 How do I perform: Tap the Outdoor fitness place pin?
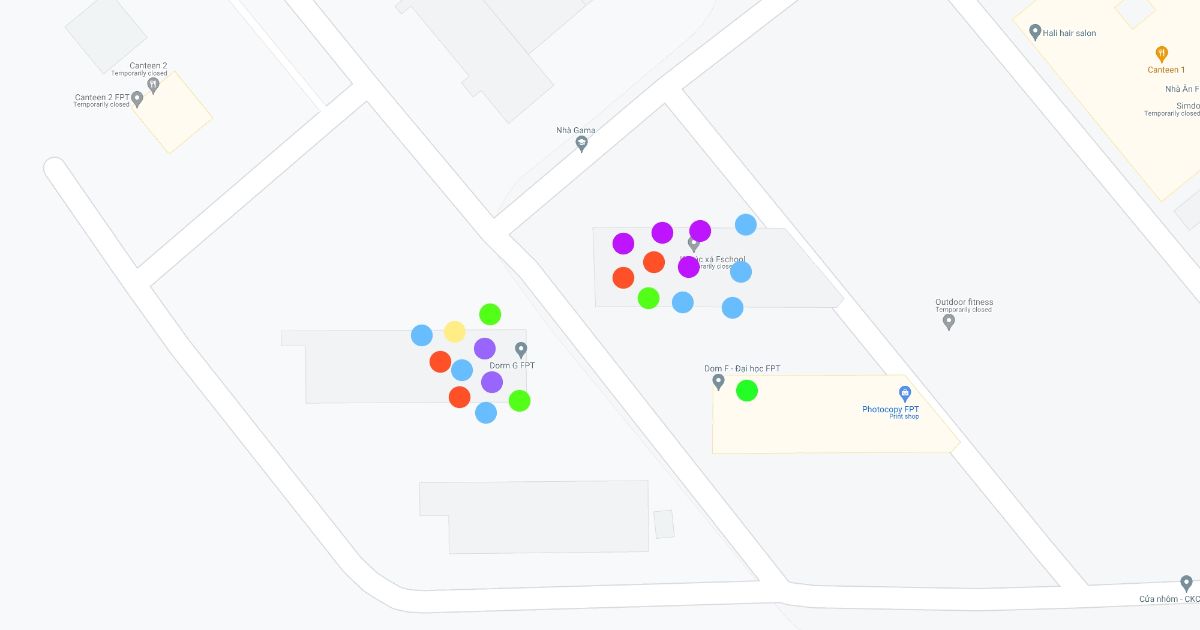(949, 321)
